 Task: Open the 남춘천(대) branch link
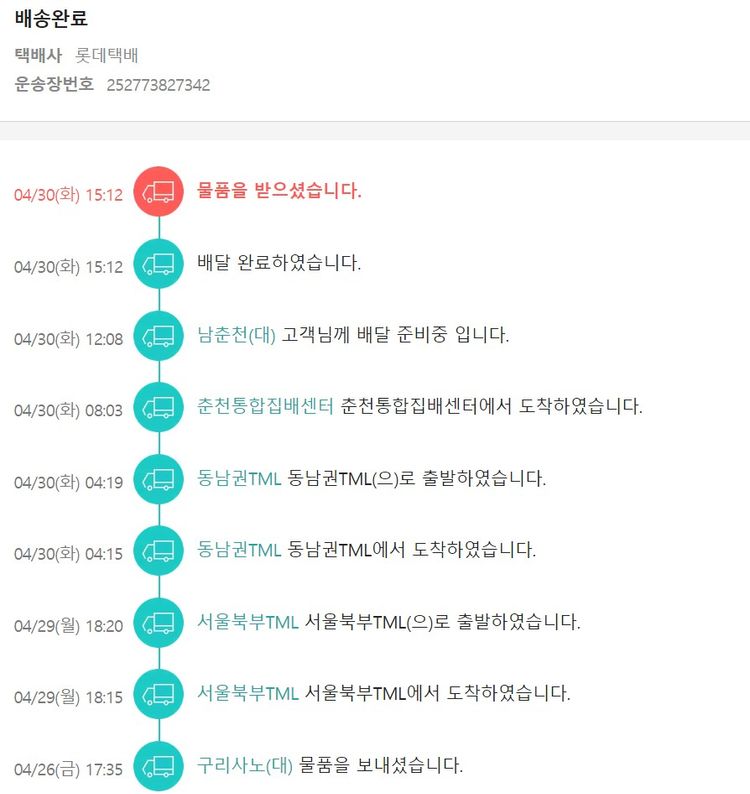(x=236, y=335)
